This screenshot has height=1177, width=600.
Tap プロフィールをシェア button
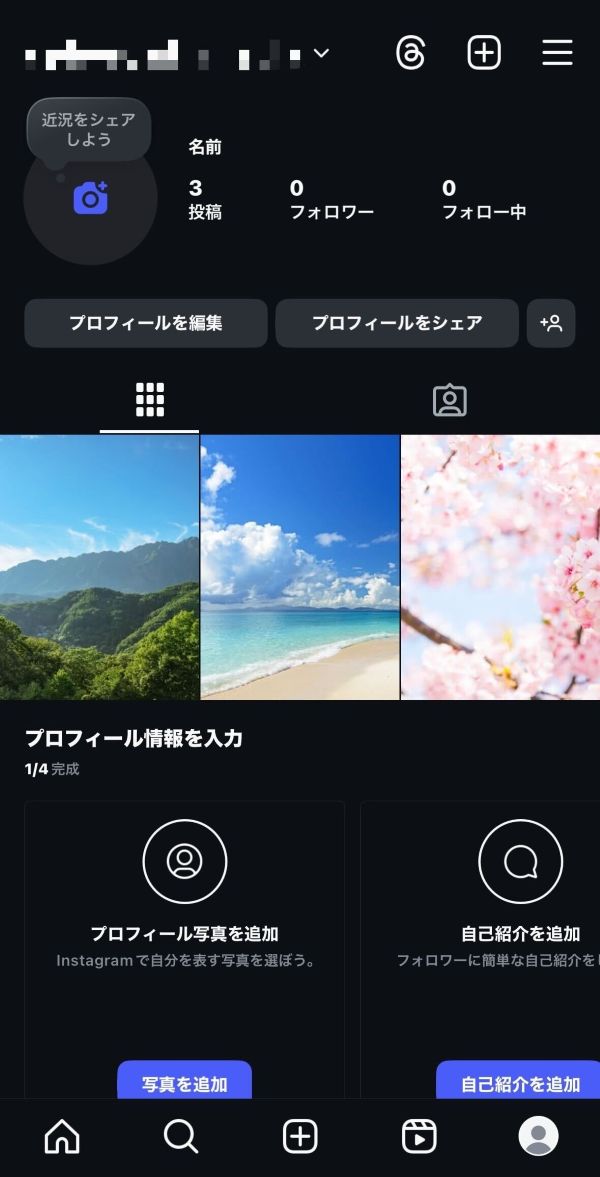tap(397, 323)
